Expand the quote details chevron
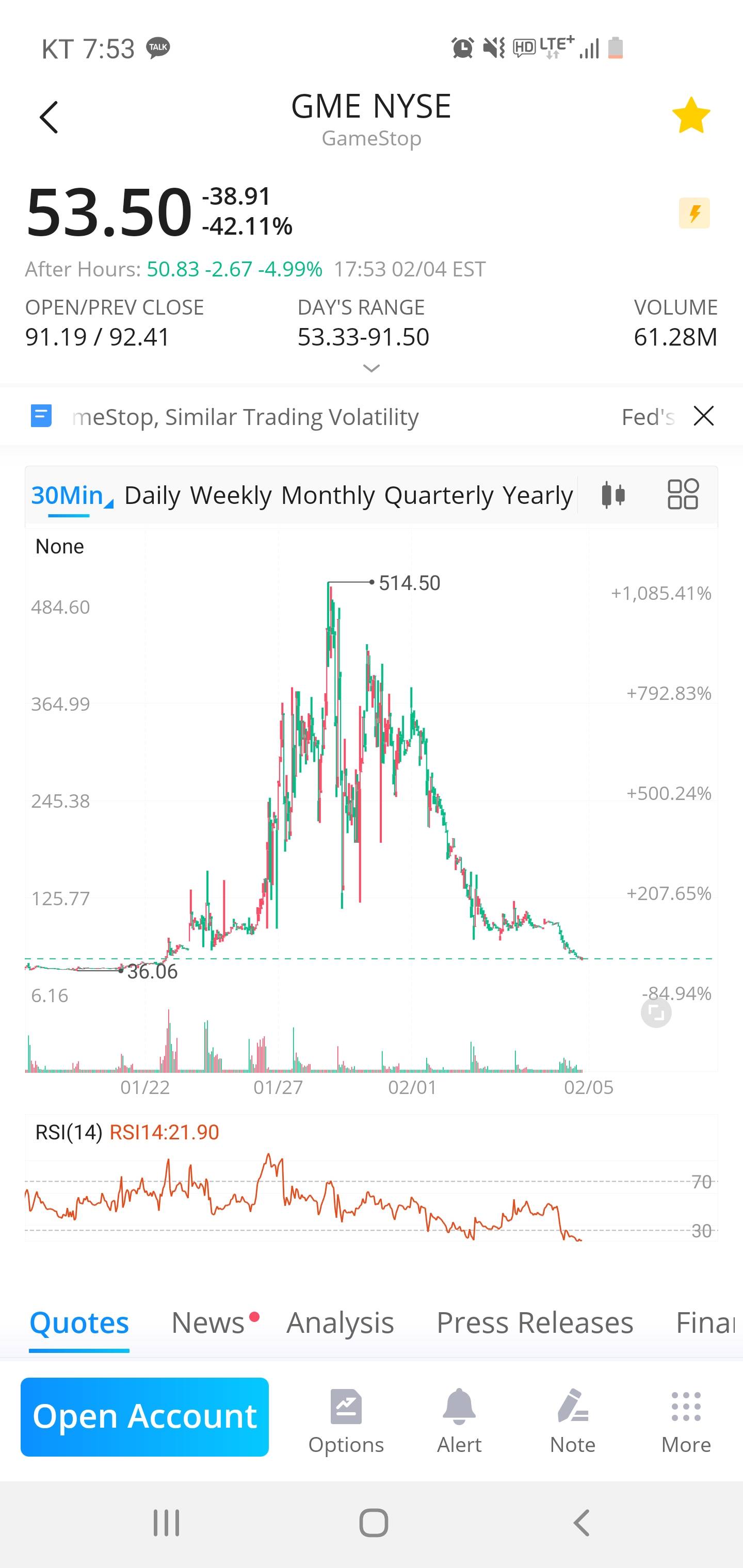This screenshot has height=1568, width=743. 371,368
